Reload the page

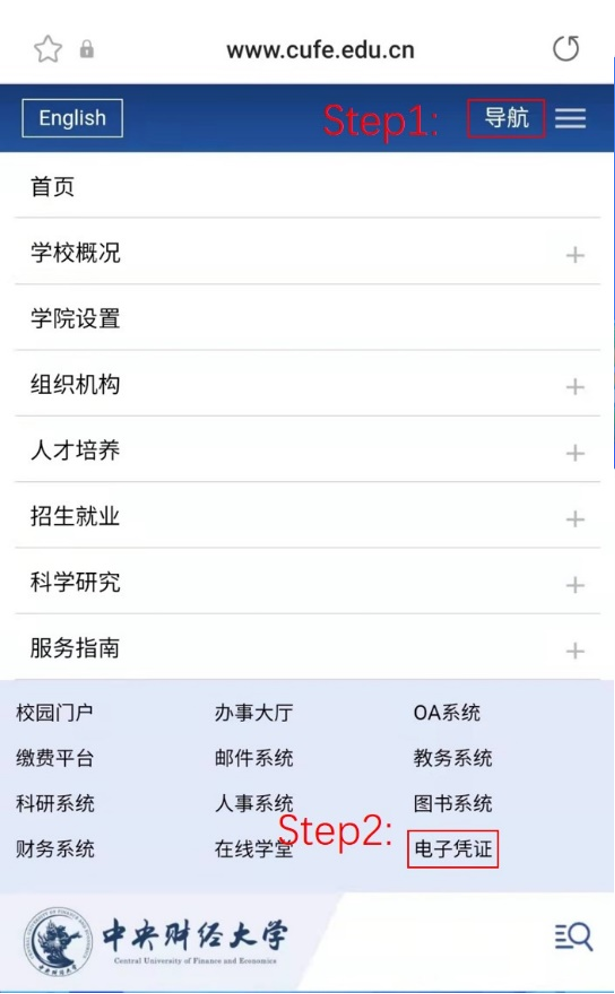(x=566, y=49)
